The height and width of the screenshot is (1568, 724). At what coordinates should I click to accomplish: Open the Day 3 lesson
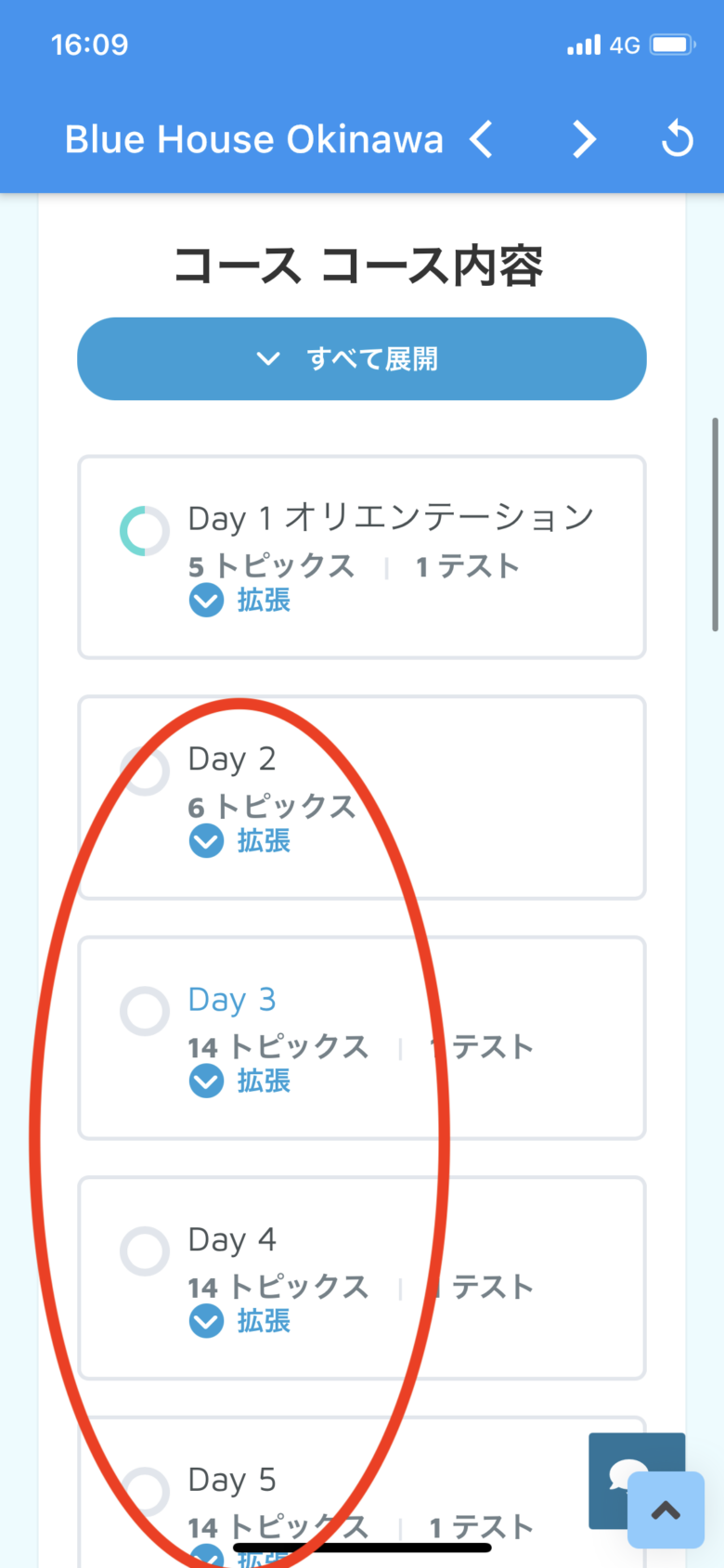click(x=232, y=1000)
